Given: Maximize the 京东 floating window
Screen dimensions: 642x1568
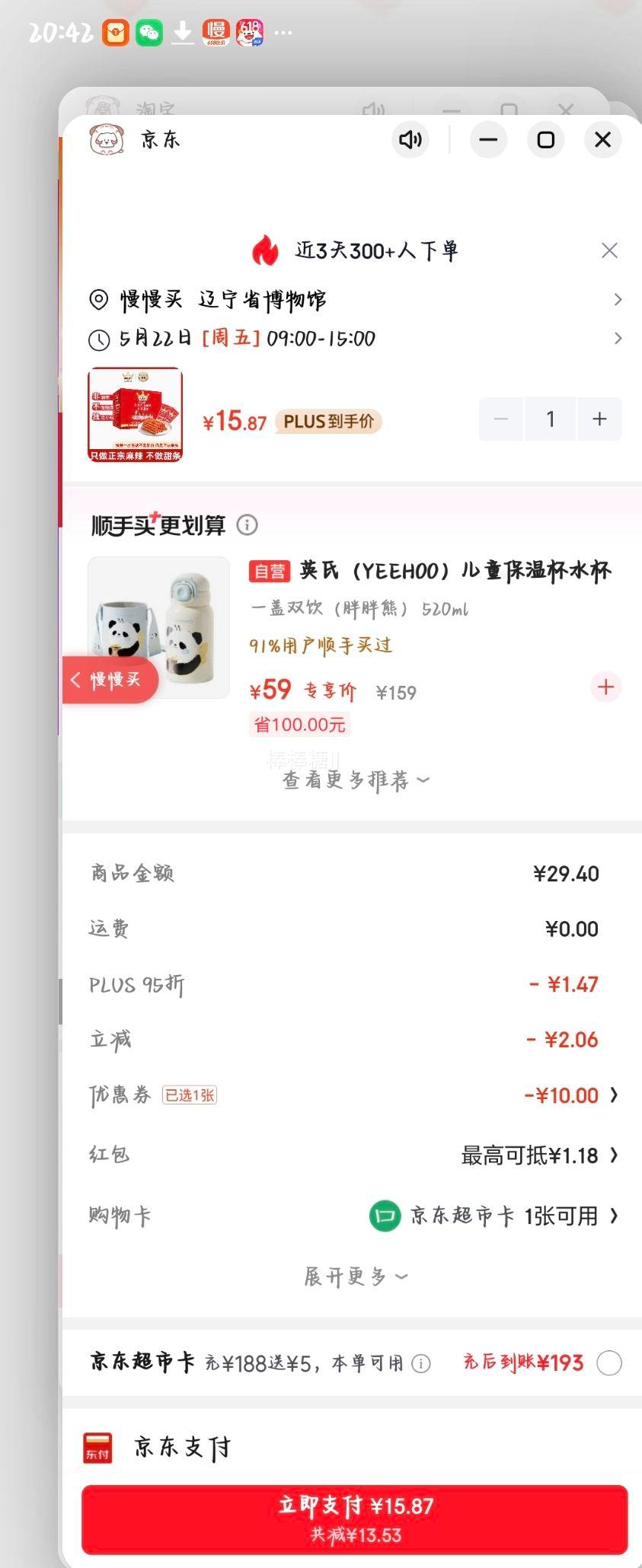Looking at the screenshot, I should tap(545, 140).
